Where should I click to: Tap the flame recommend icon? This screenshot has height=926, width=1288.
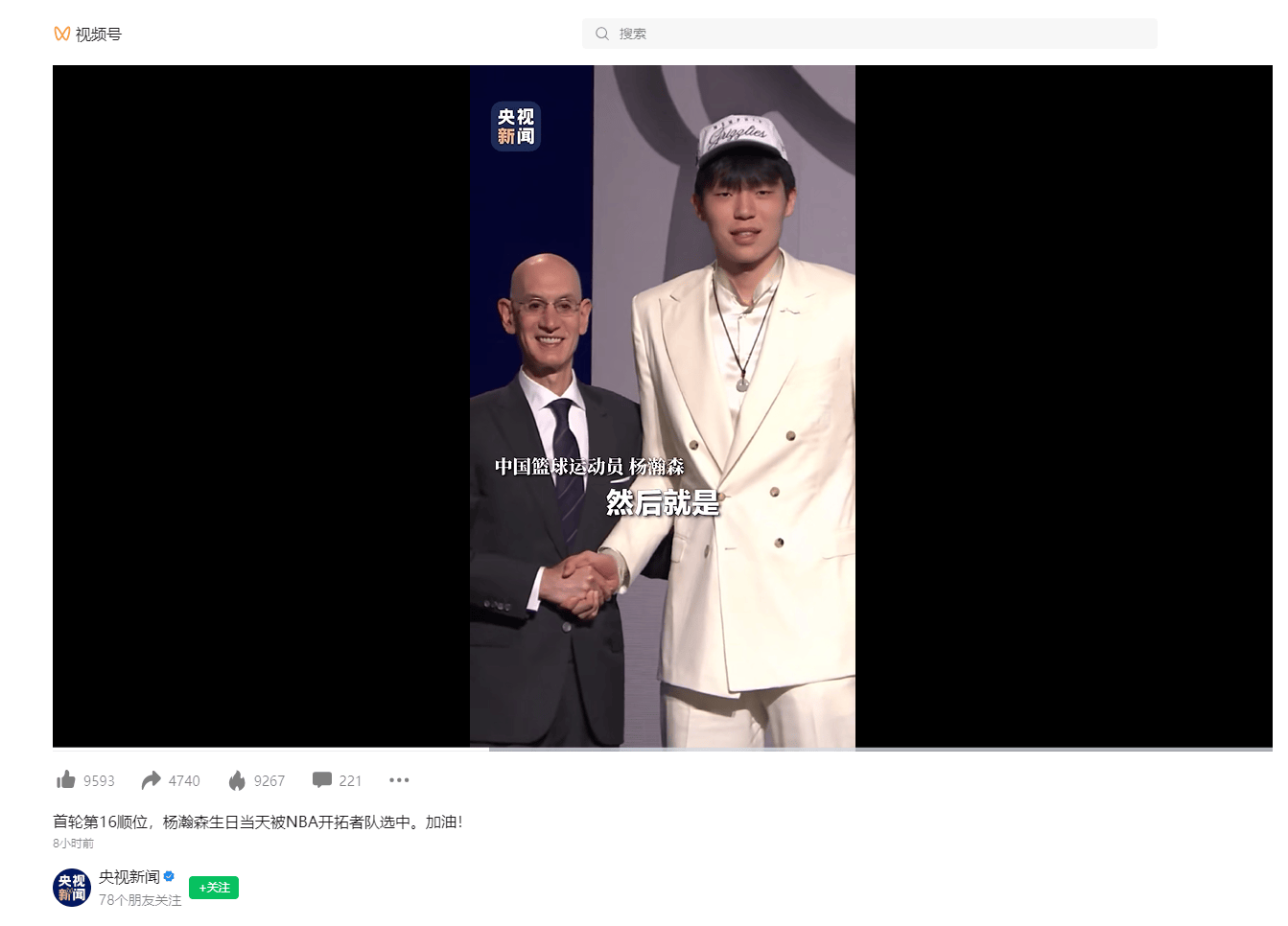(237, 780)
